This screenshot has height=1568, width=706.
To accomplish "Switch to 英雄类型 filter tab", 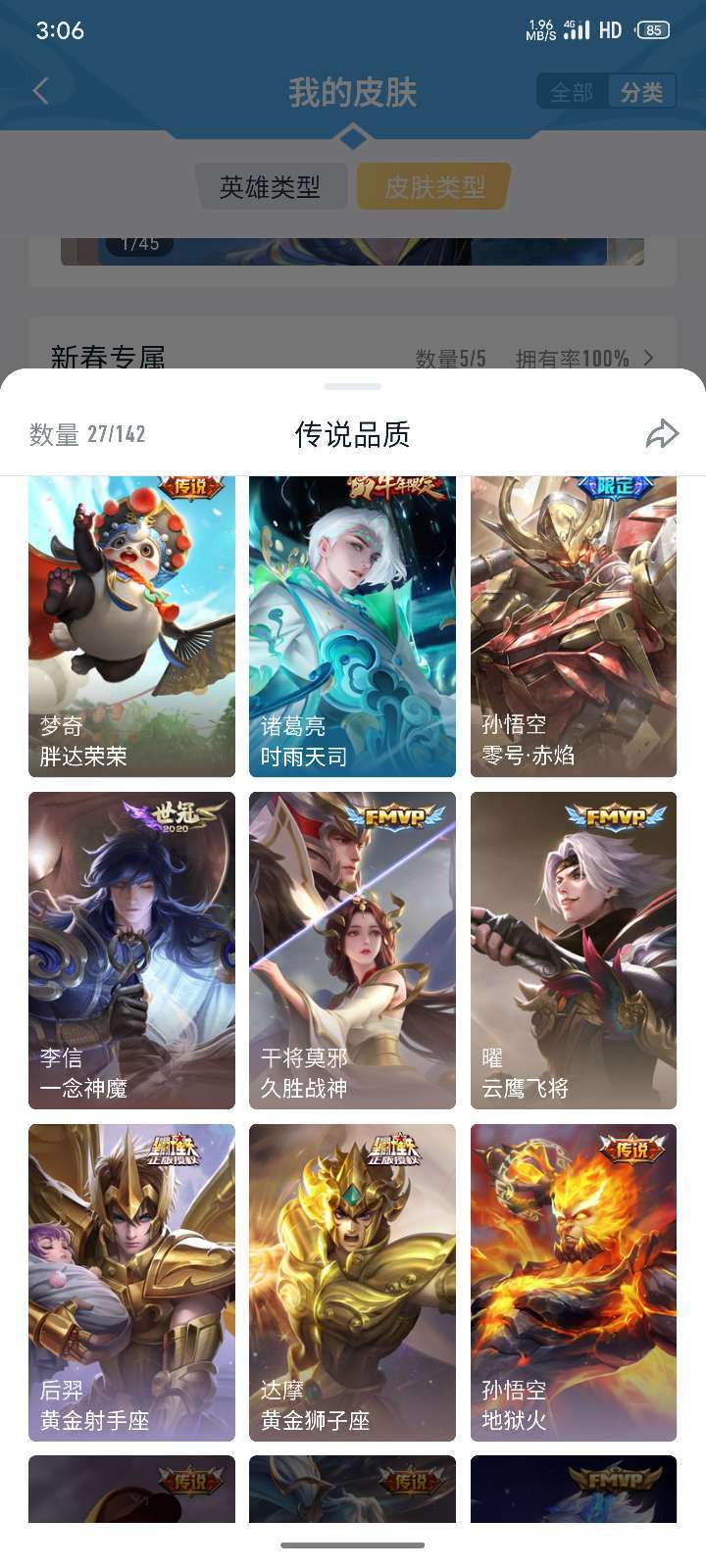I will click(272, 185).
